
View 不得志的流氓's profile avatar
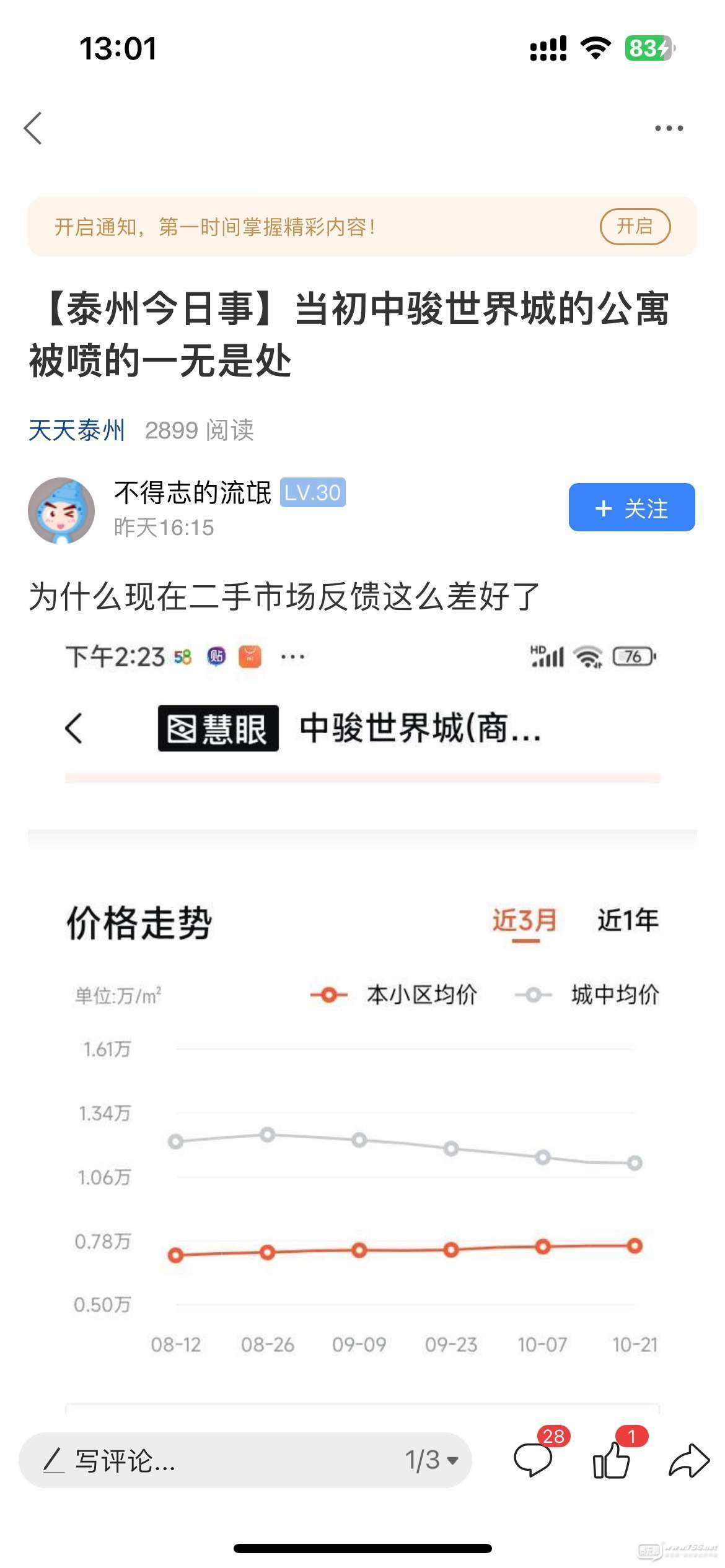[x=61, y=510]
